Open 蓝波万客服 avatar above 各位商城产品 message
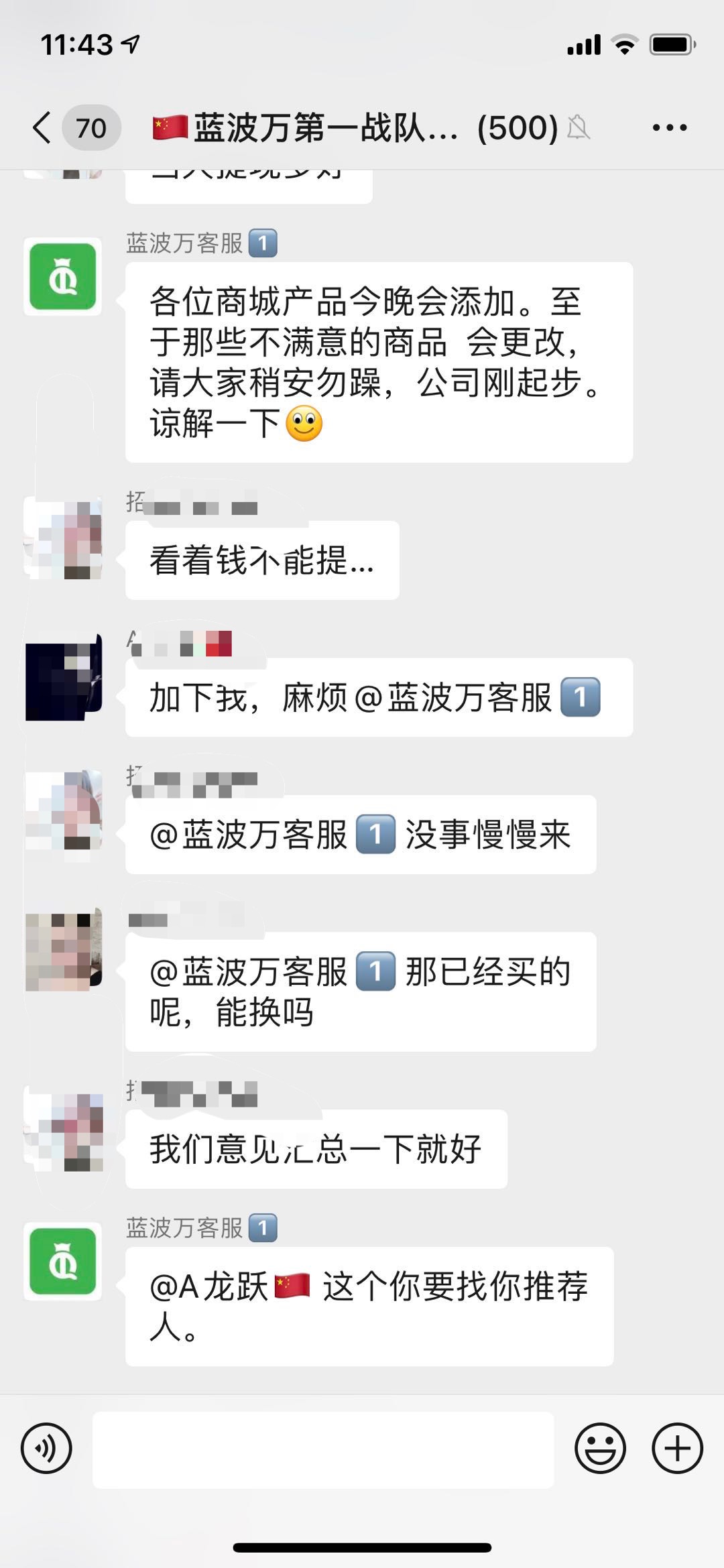This screenshot has height=1568, width=724. click(x=63, y=277)
